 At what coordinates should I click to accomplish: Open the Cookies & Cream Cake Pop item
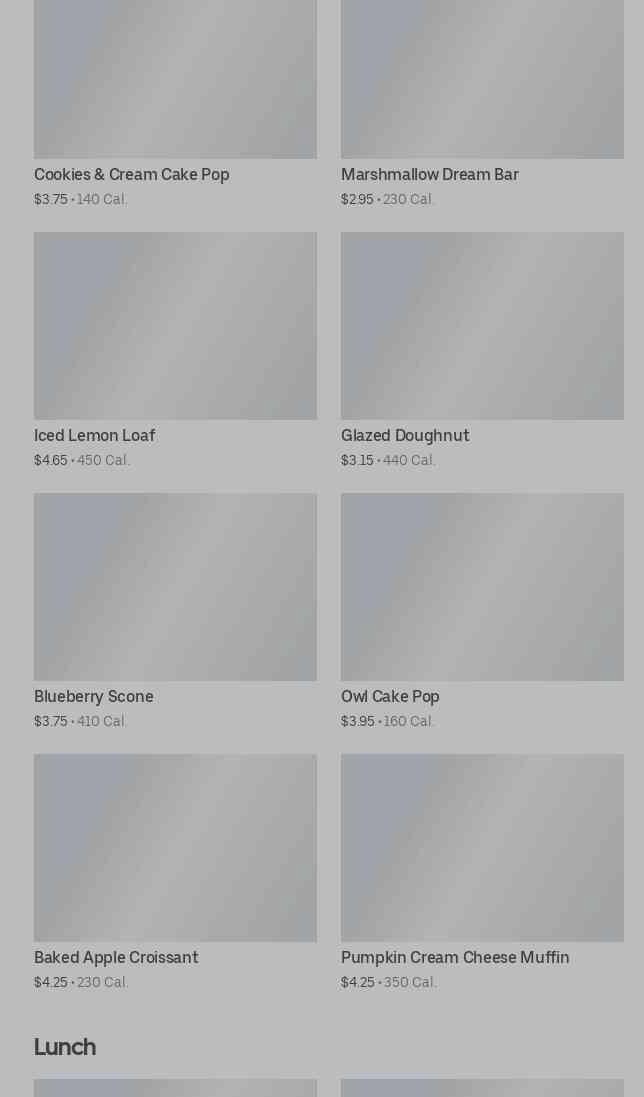pyautogui.click(x=175, y=104)
